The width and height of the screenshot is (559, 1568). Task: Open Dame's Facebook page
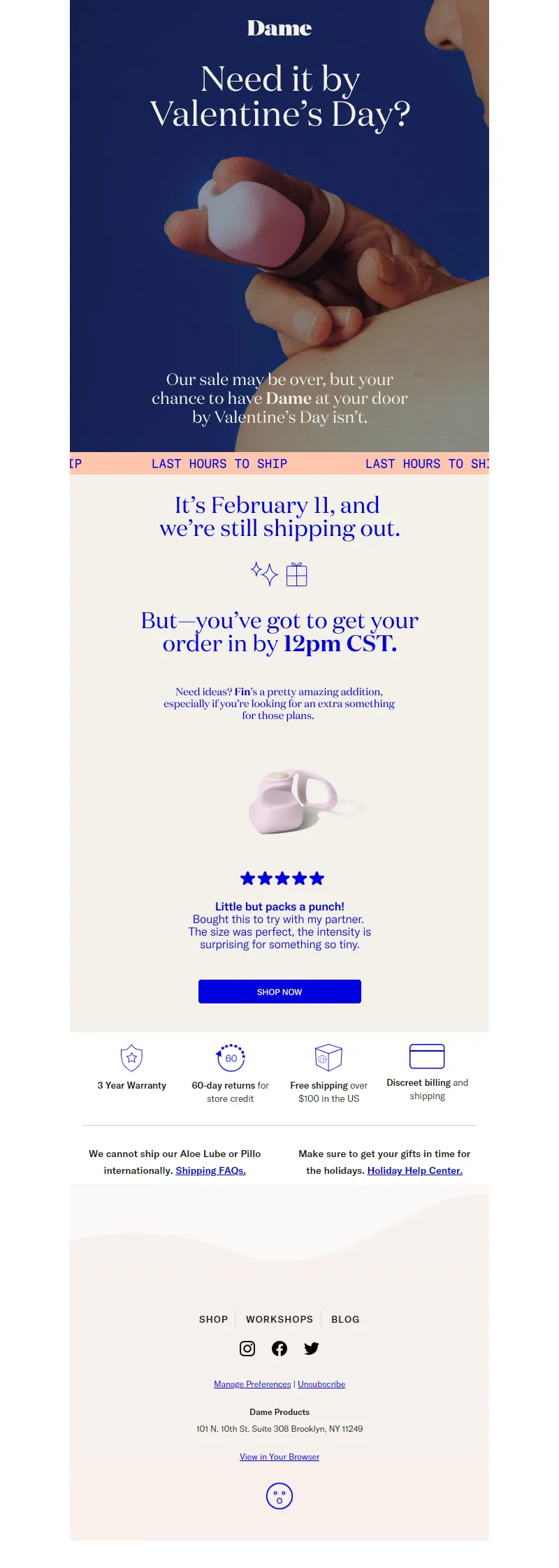[x=279, y=1349]
